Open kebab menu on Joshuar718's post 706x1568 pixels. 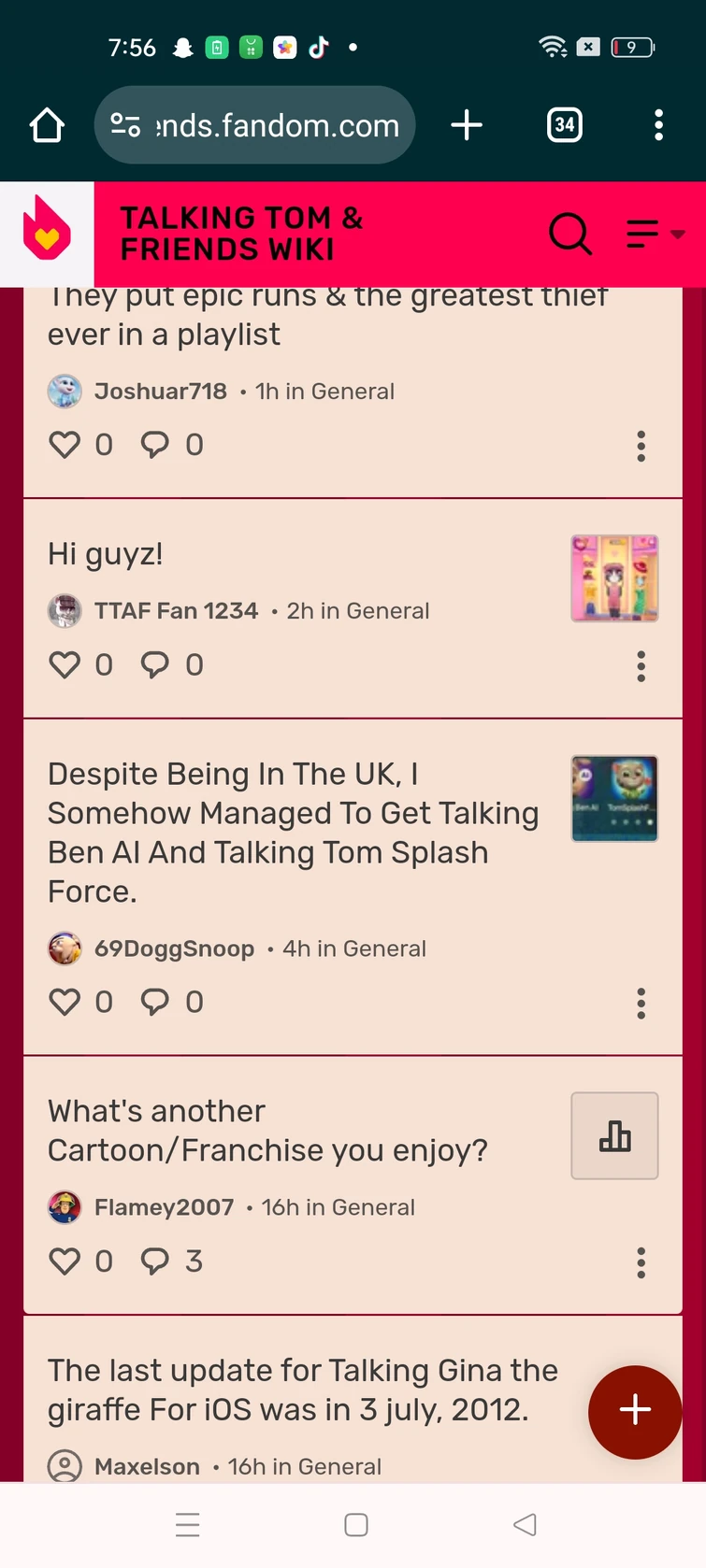pyautogui.click(x=641, y=447)
